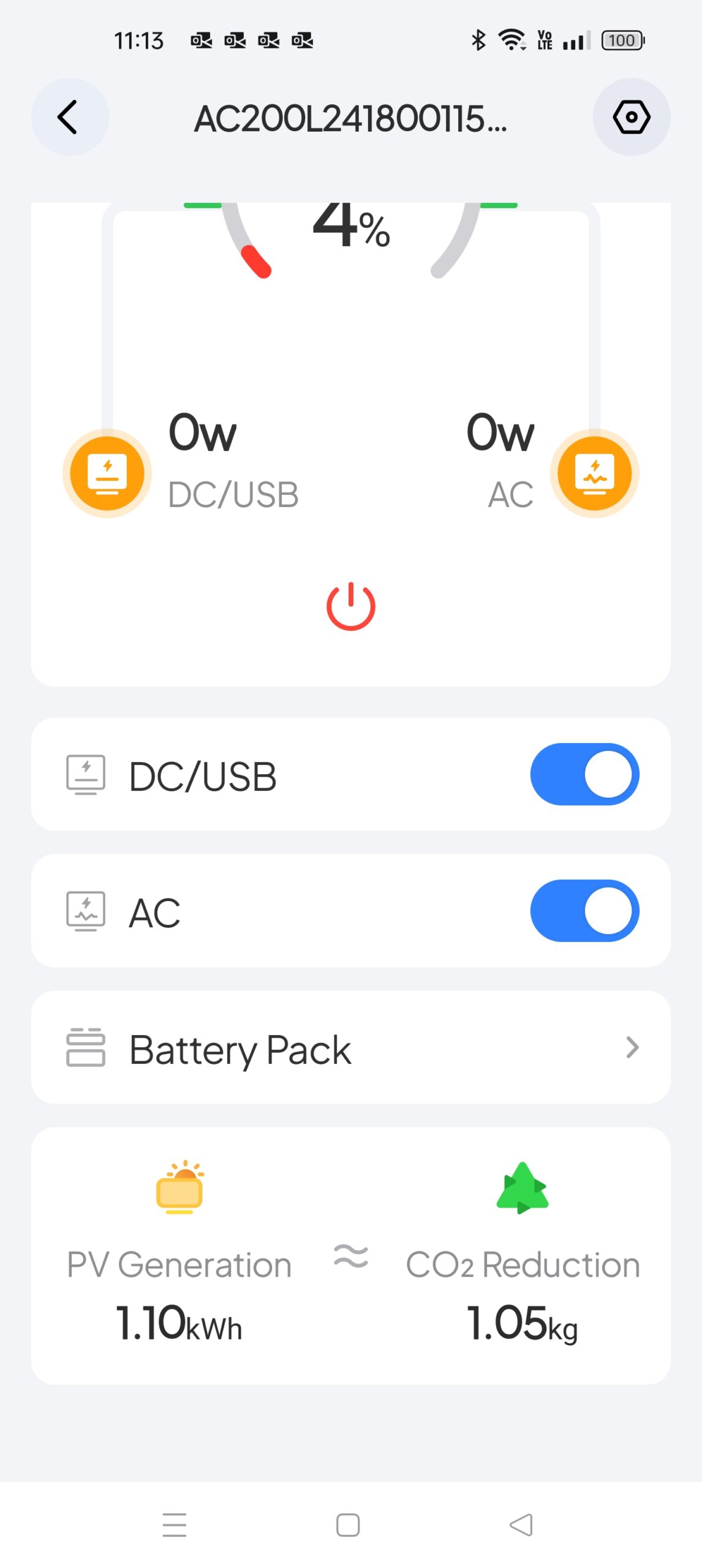Disable the AC output switch

point(584,911)
